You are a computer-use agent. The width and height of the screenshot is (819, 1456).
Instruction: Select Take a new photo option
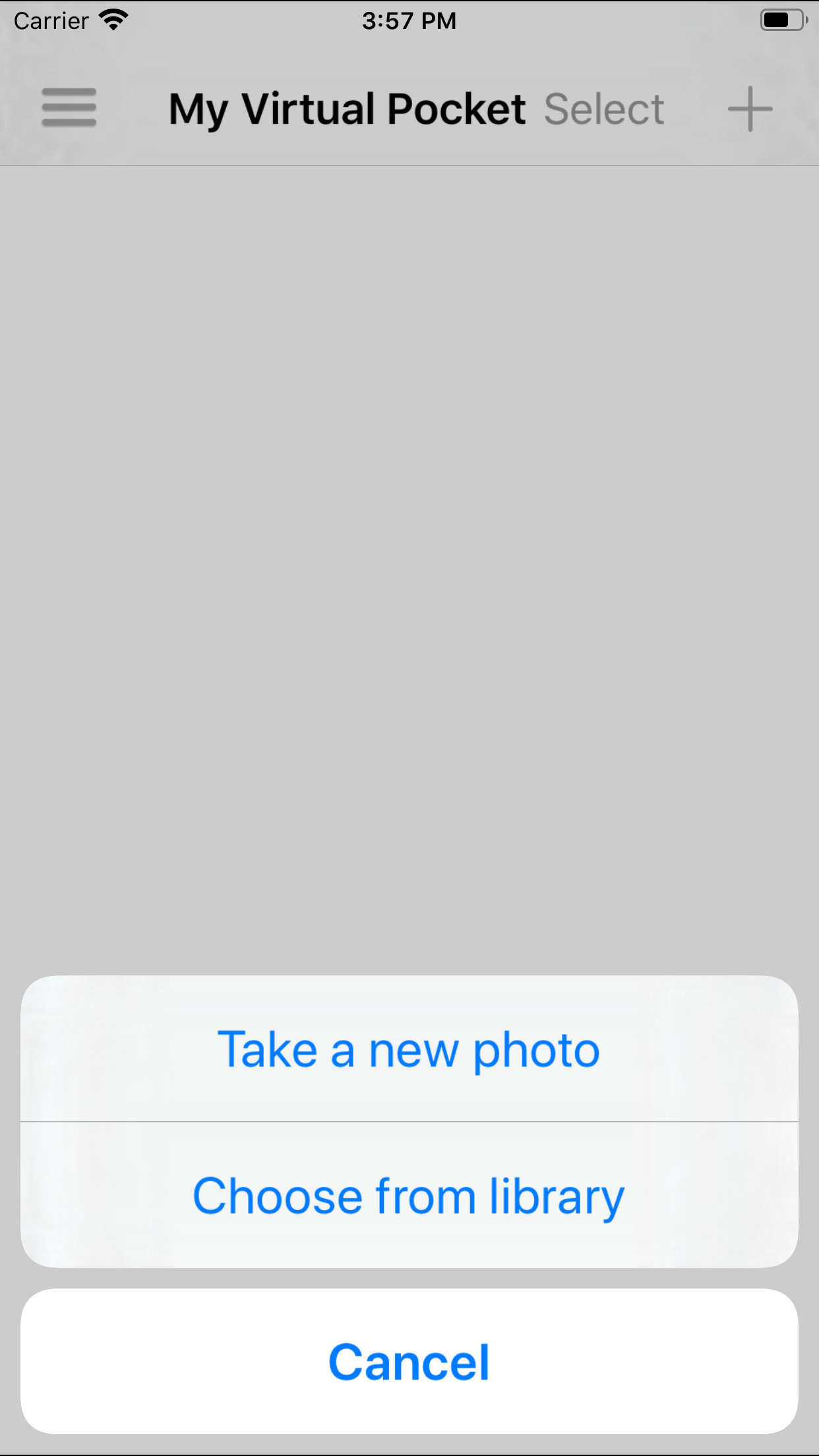click(409, 1048)
